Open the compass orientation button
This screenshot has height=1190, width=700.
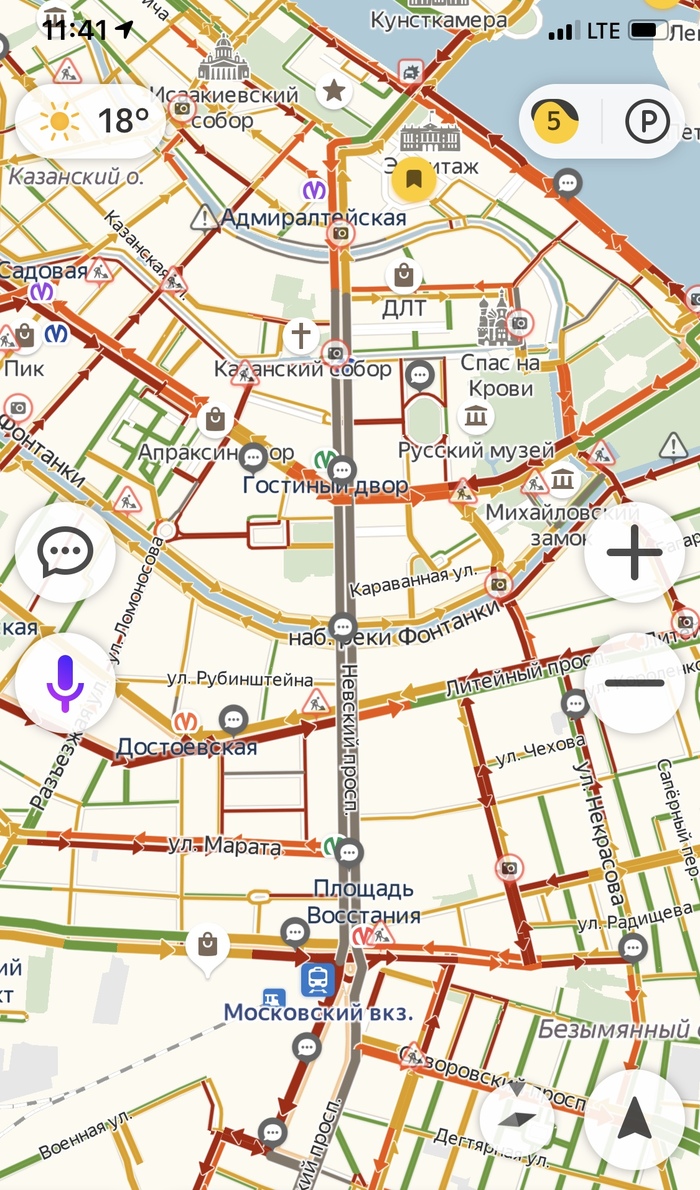[x=517, y=1118]
